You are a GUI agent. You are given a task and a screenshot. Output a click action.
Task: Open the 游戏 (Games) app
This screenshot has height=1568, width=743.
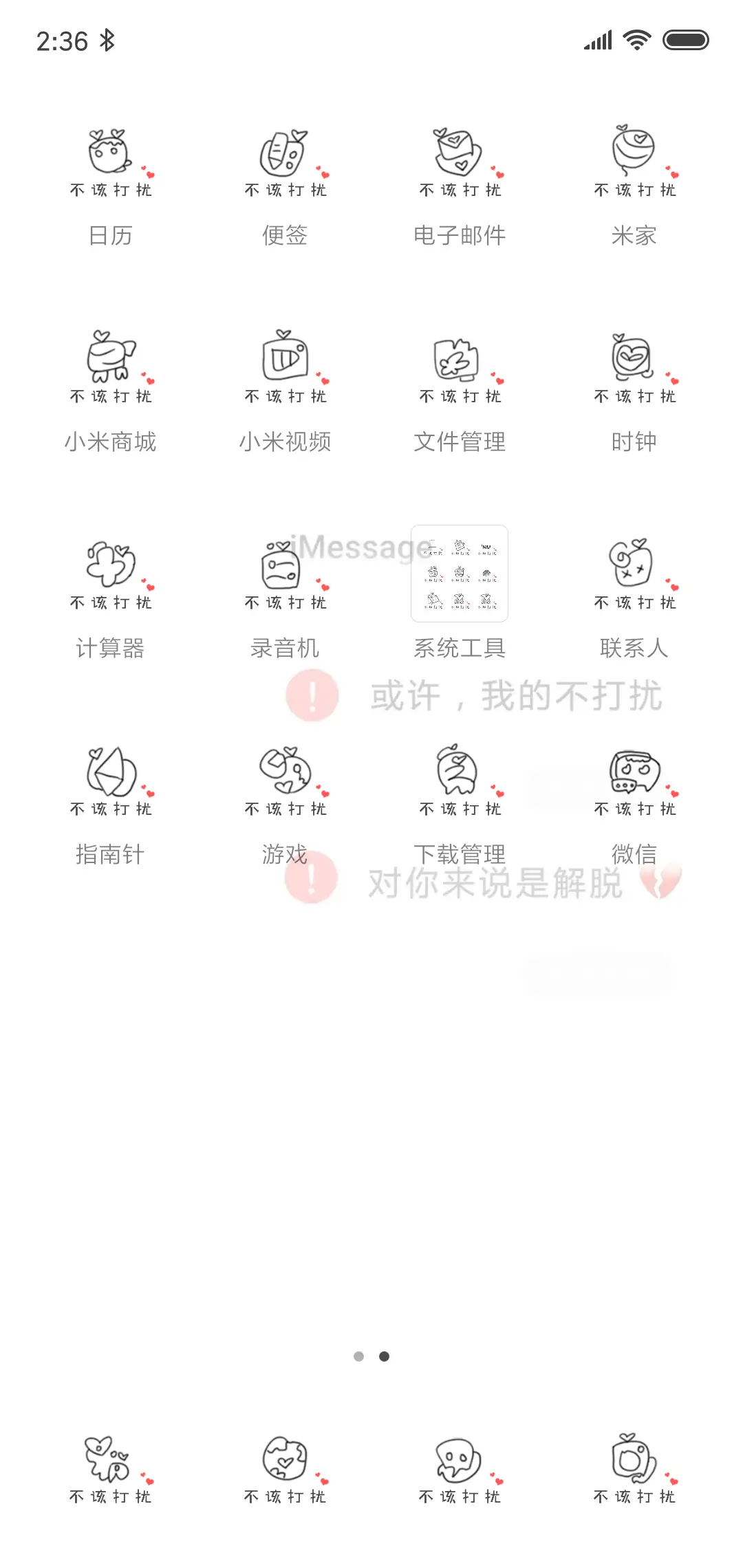pyautogui.click(x=285, y=783)
